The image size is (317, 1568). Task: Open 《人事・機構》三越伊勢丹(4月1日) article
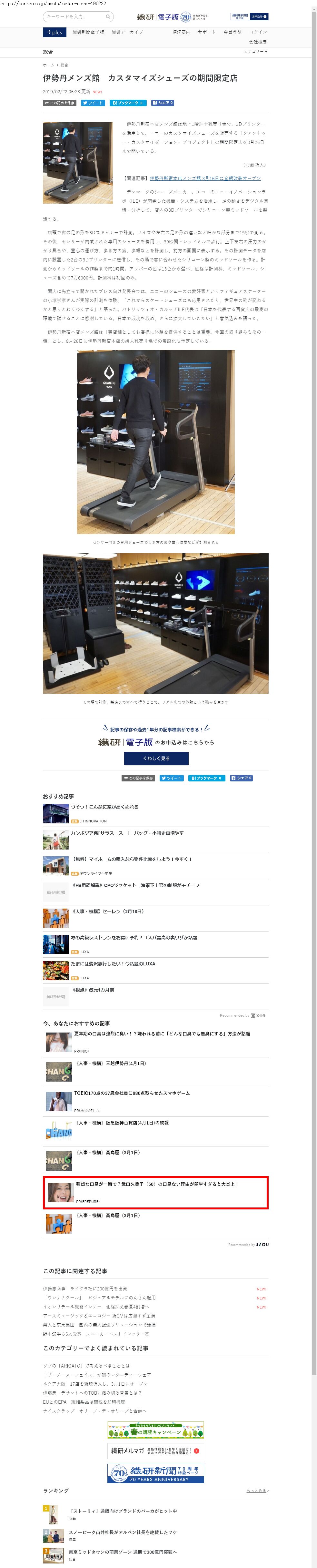click(x=111, y=1063)
